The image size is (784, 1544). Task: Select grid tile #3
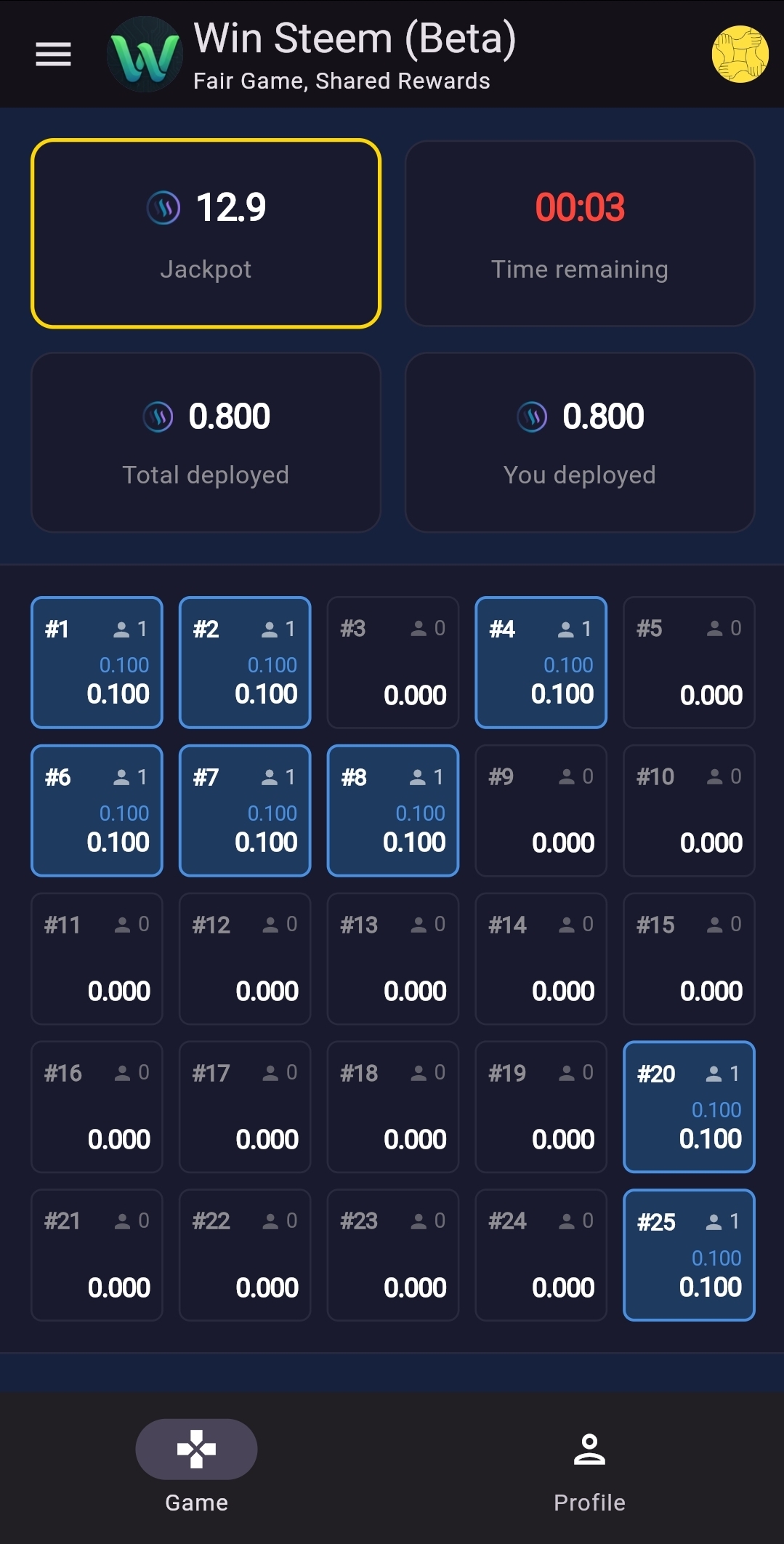392,662
